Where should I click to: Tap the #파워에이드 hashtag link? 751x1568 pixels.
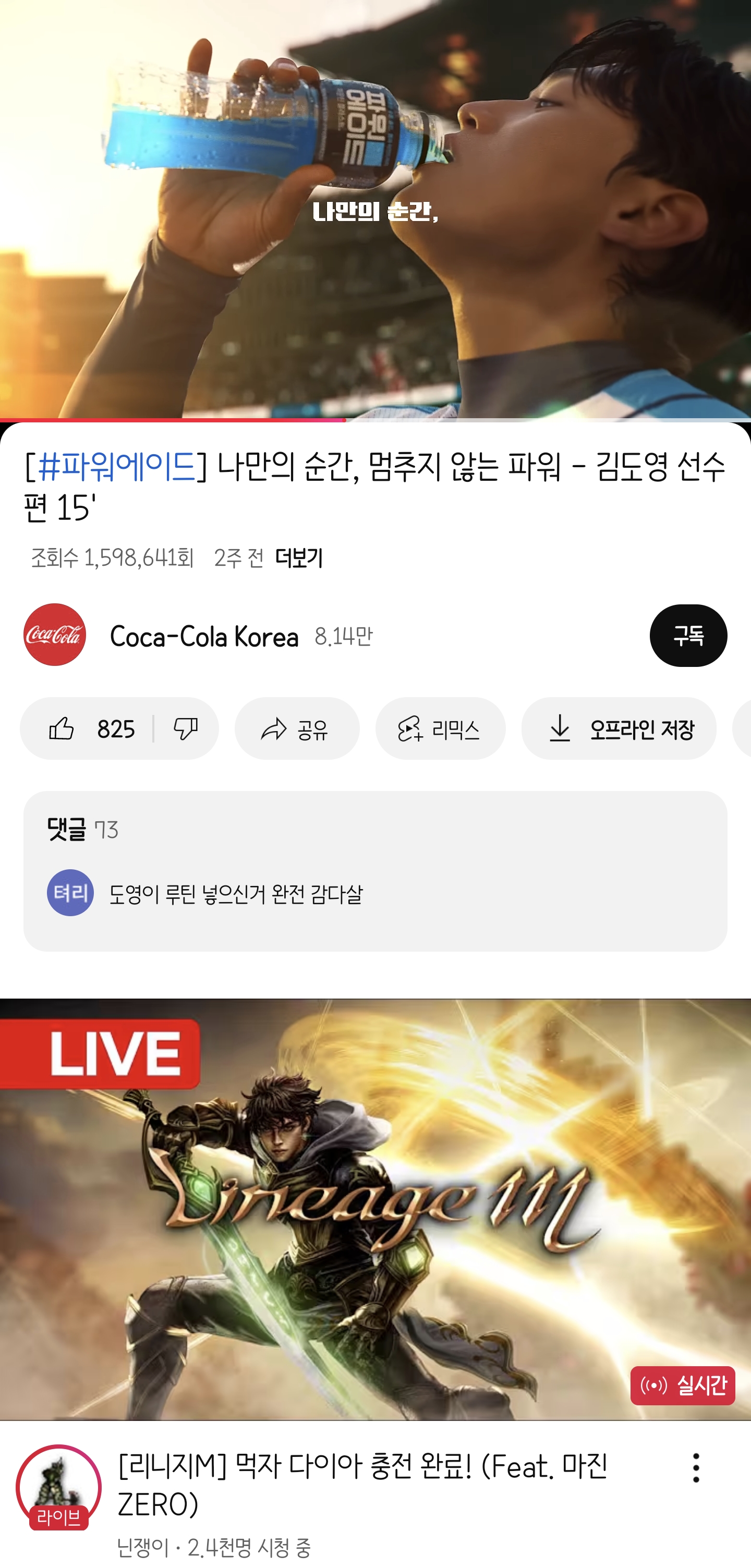(x=116, y=467)
